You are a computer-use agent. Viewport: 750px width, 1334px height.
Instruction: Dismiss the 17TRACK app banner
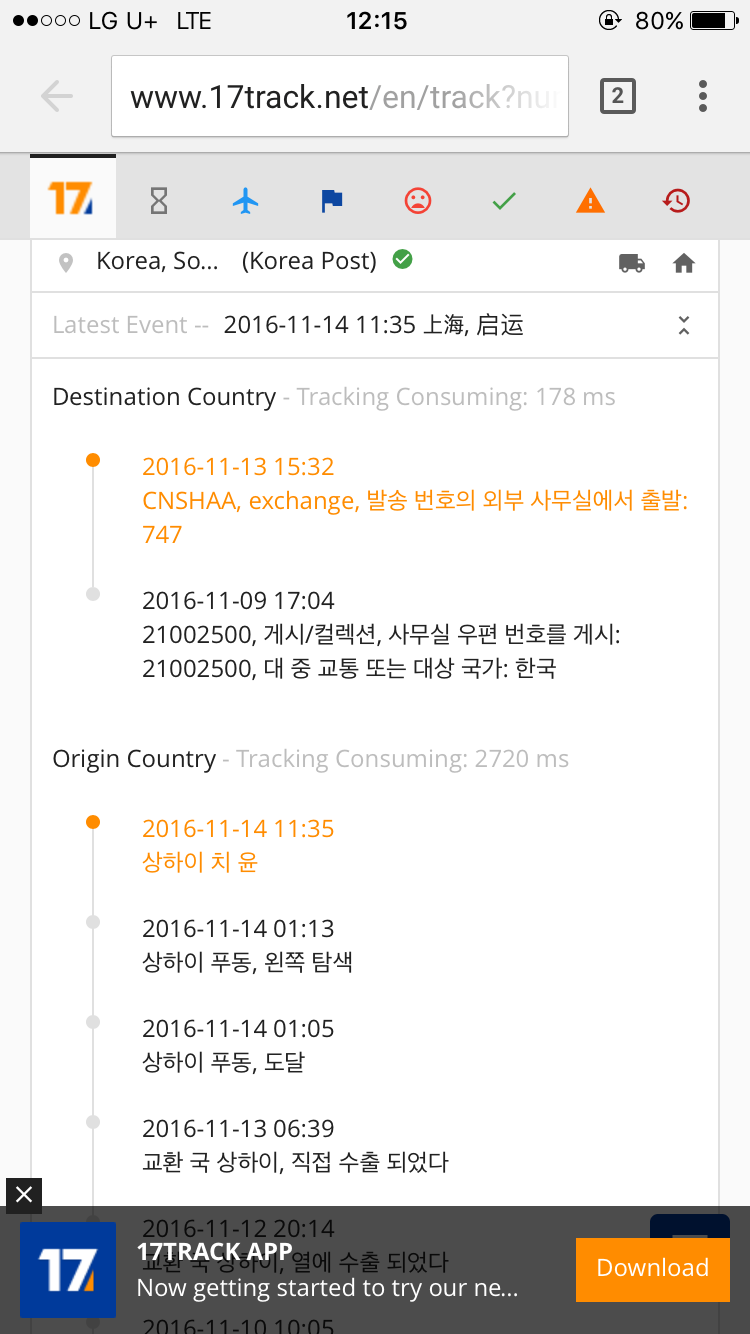pyautogui.click(x=24, y=1194)
